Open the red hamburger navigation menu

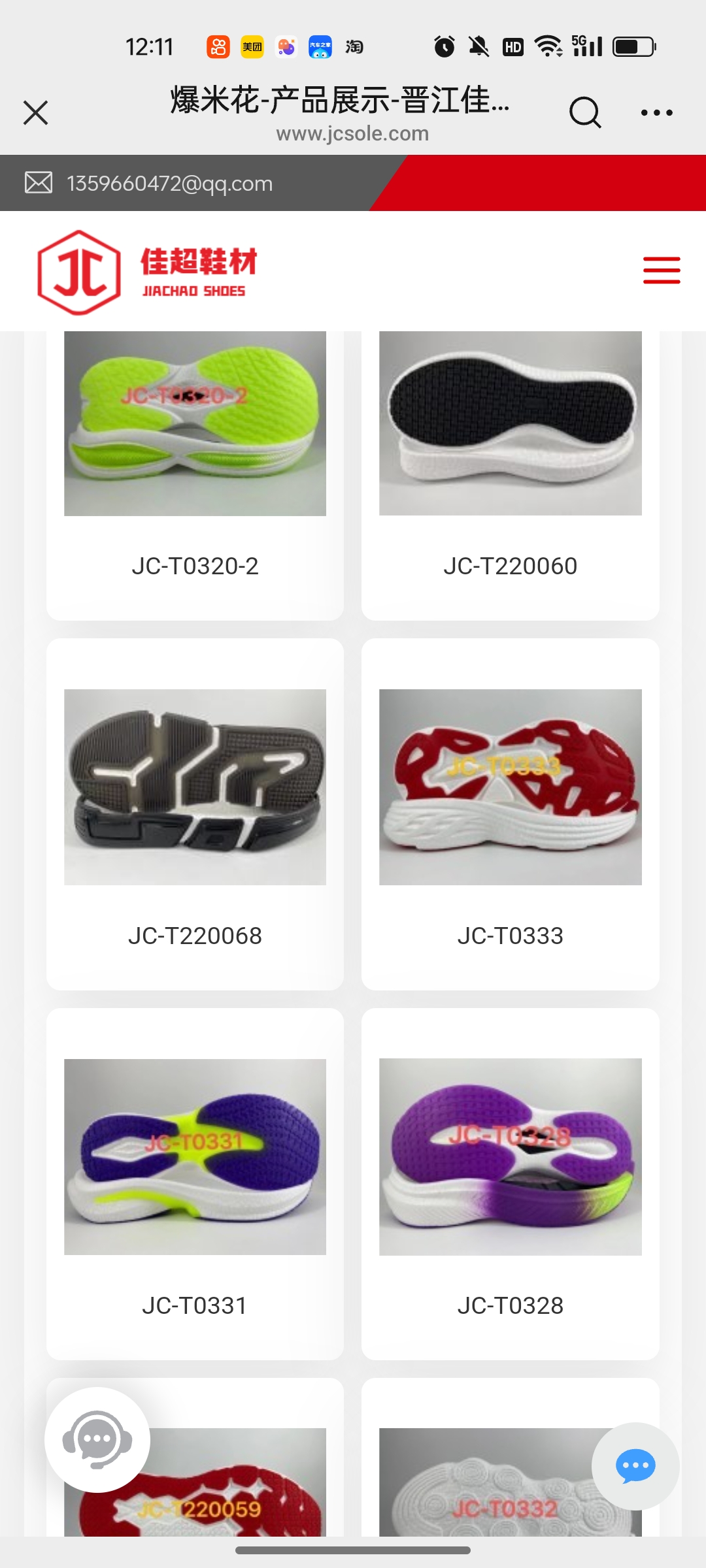pyautogui.click(x=662, y=270)
